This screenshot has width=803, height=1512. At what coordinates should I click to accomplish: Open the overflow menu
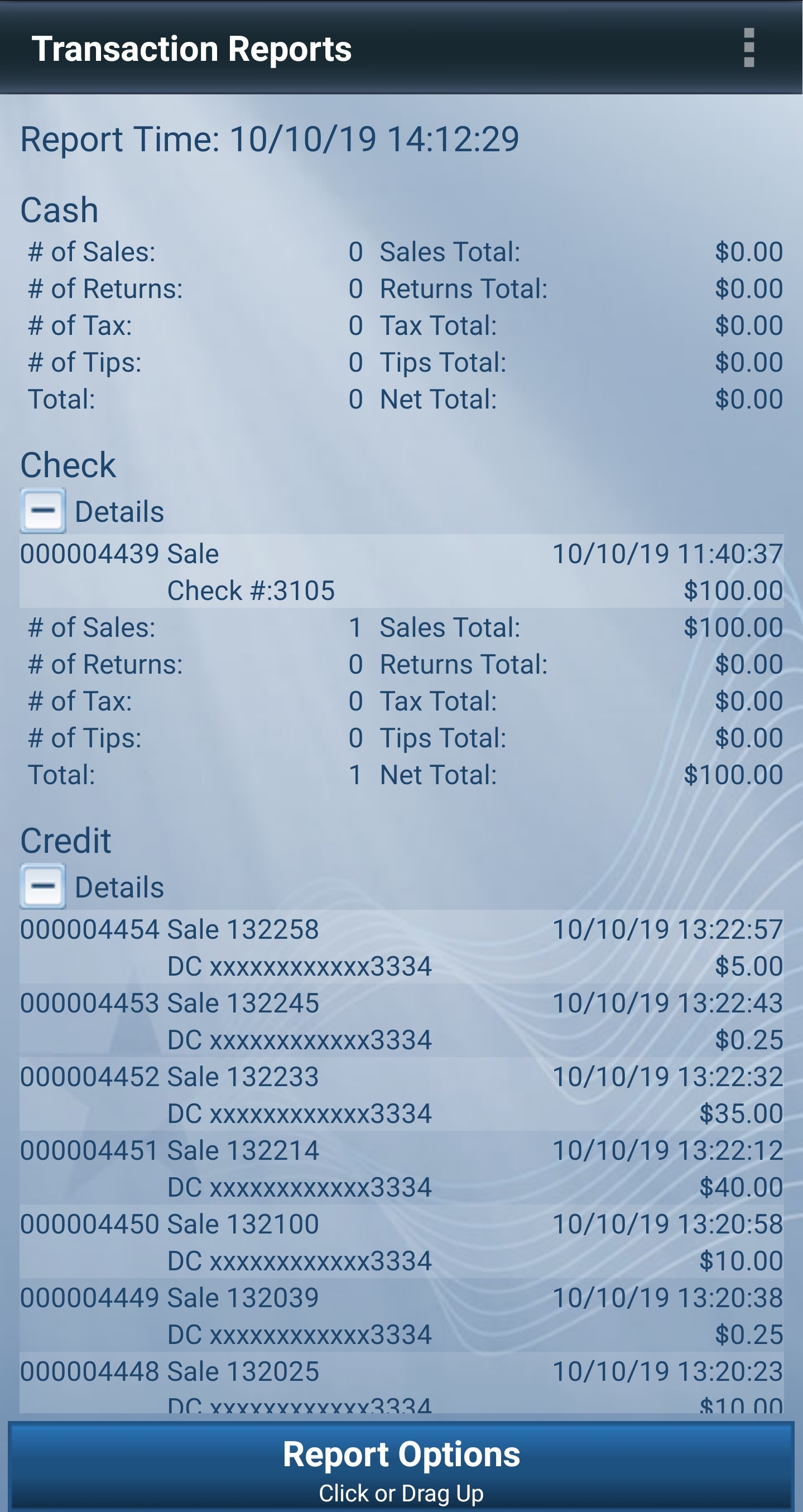[x=748, y=48]
